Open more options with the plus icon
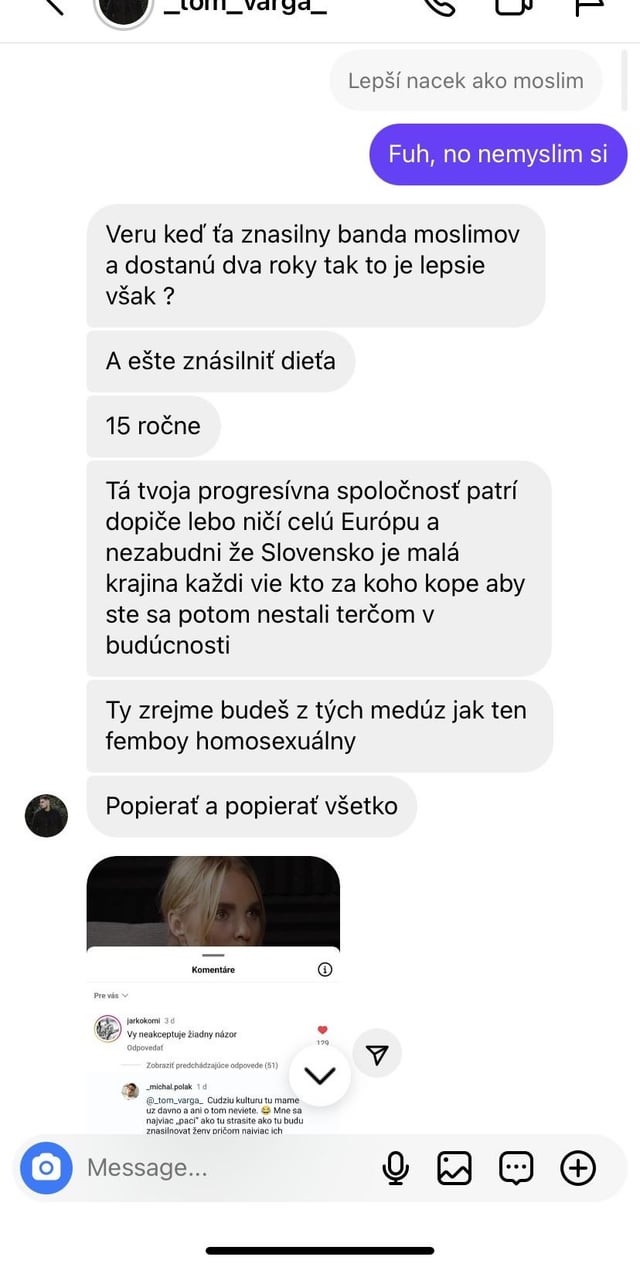Image resolution: width=640 pixels, height=1267 pixels. (x=578, y=1168)
